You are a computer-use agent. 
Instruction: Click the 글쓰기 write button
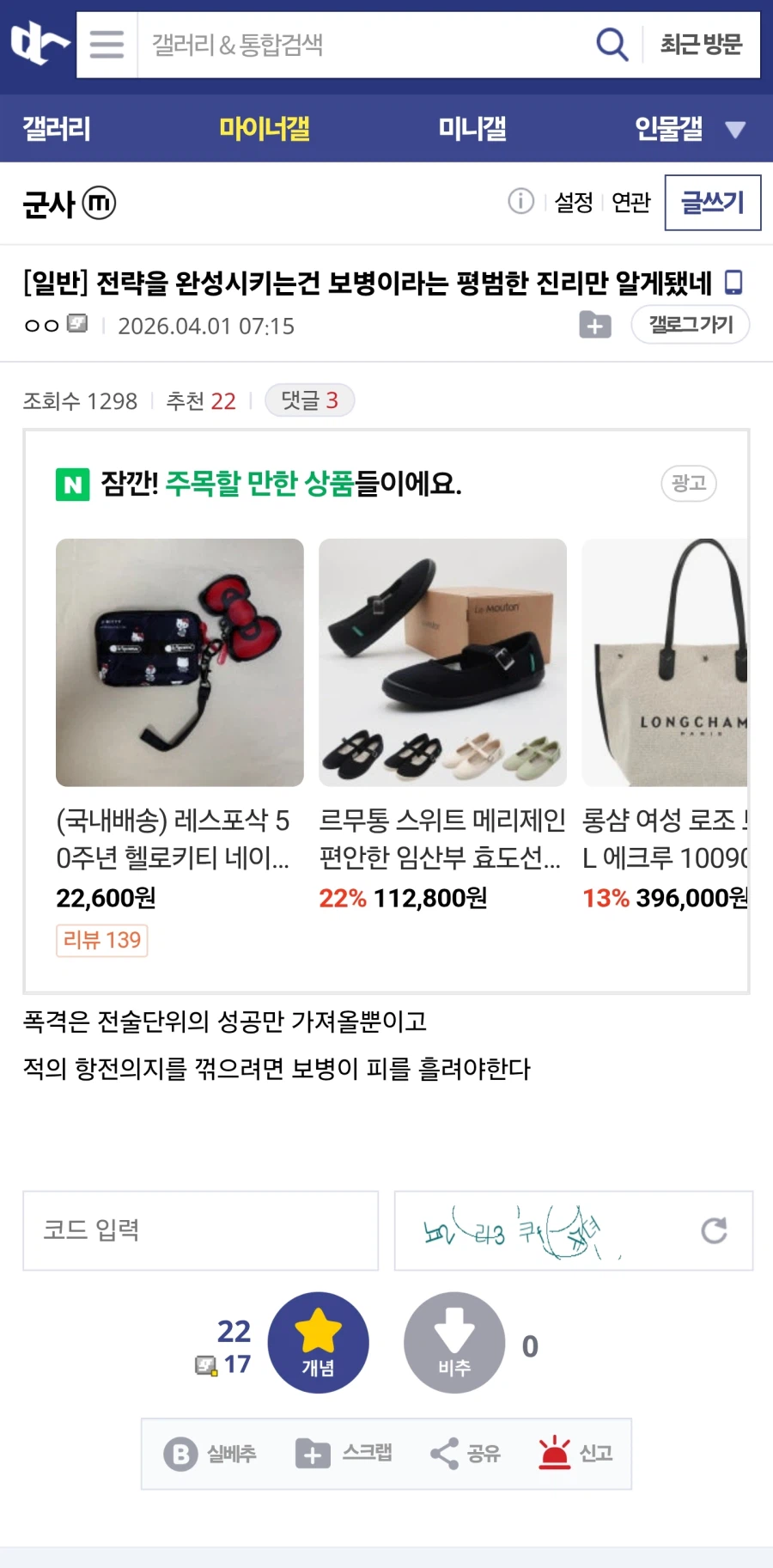click(713, 203)
